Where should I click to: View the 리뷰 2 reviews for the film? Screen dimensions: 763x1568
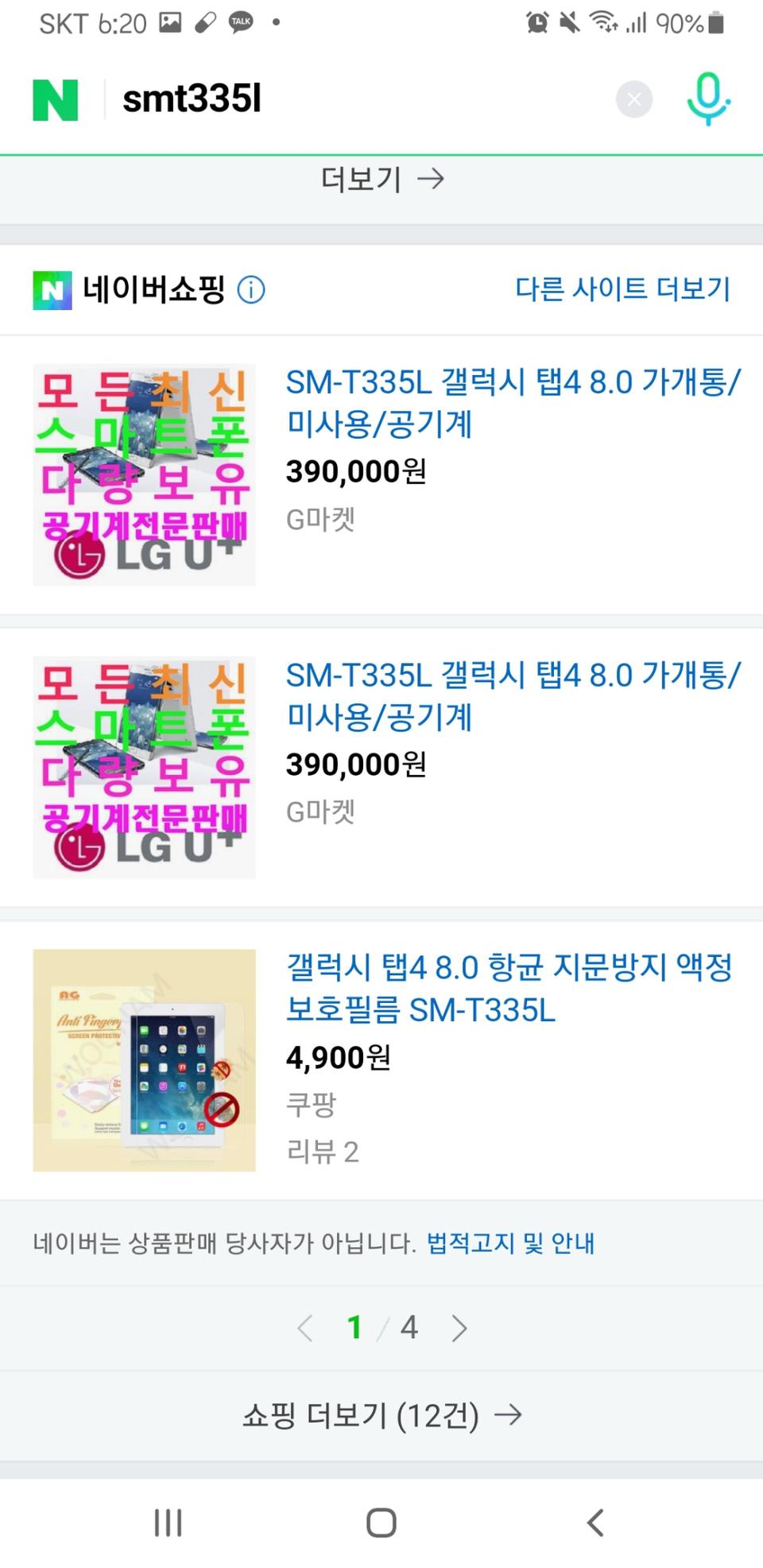point(323,1152)
